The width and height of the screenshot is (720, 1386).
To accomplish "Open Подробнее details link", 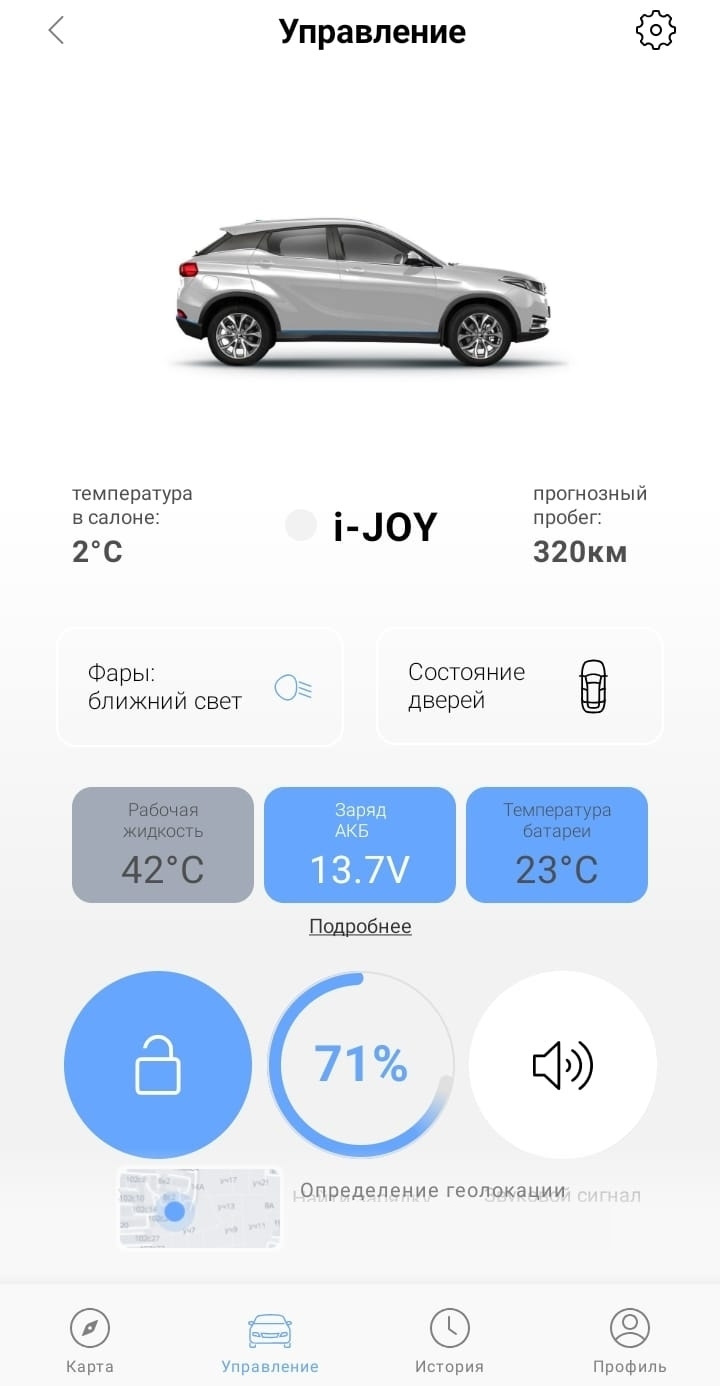I will pyautogui.click(x=360, y=926).
